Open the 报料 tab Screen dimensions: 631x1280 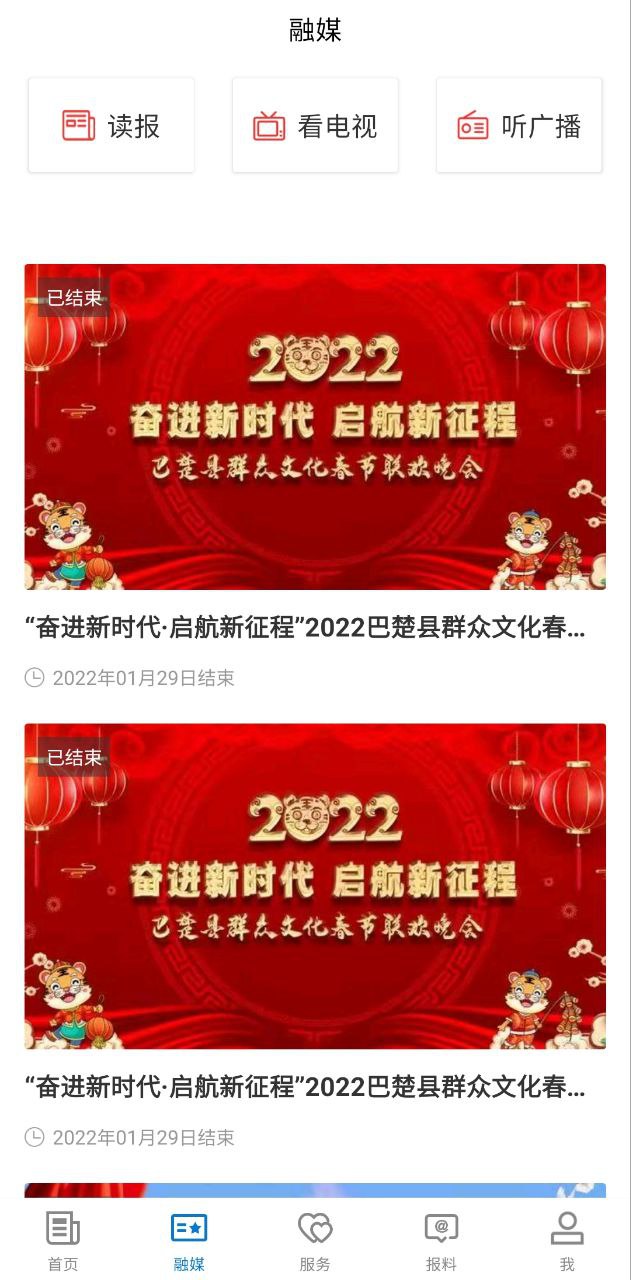click(x=441, y=1240)
